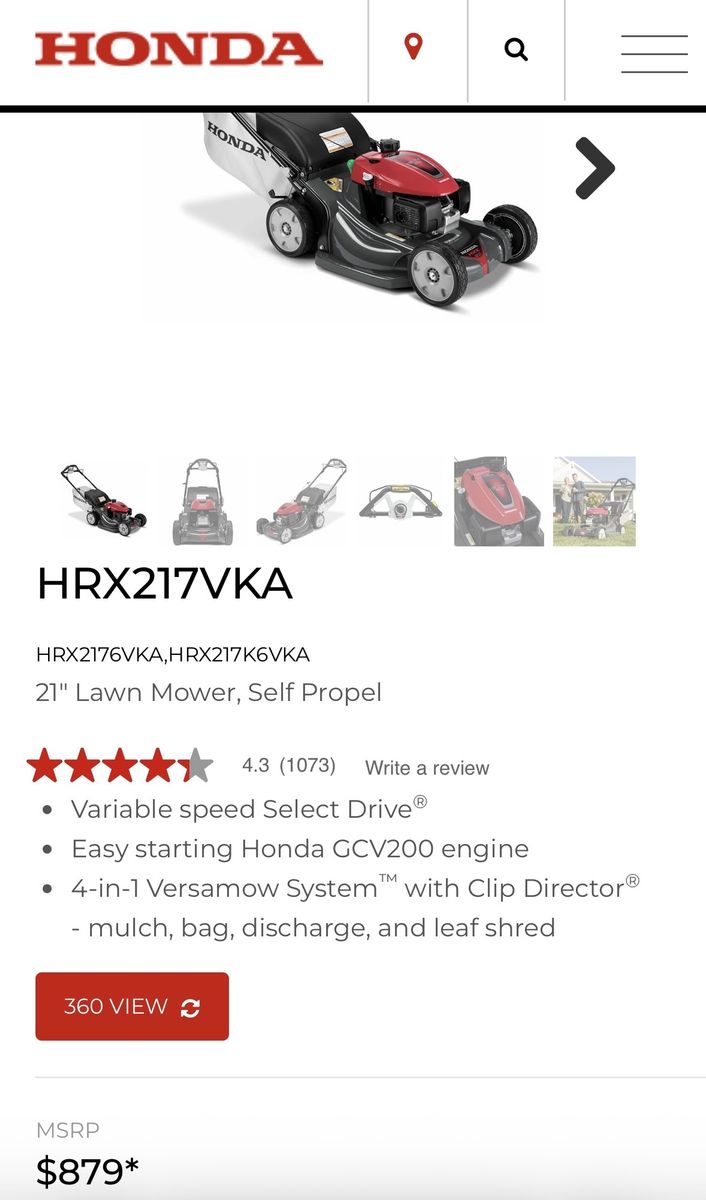
Task: Open the dealer location pin
Action: click(x=413, y=47)
